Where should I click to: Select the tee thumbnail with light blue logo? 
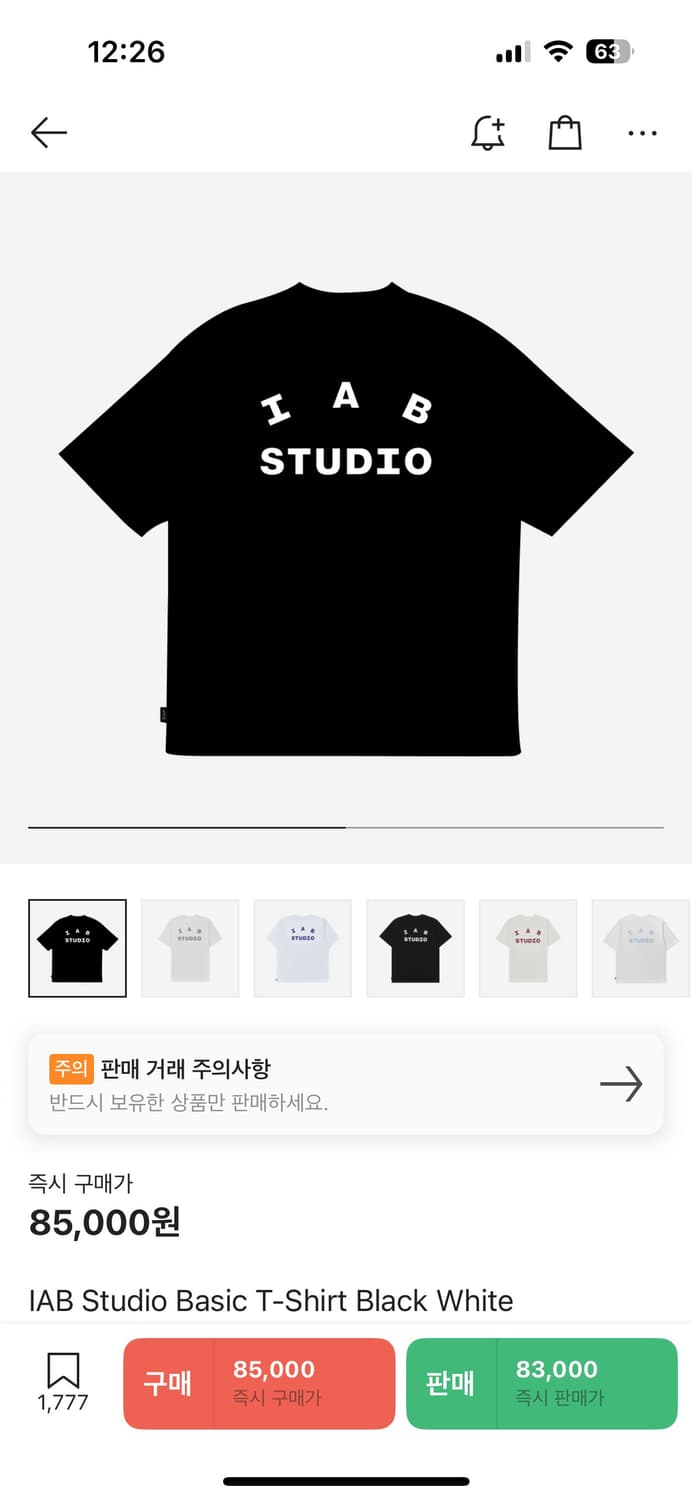click(x=640, y=948)
